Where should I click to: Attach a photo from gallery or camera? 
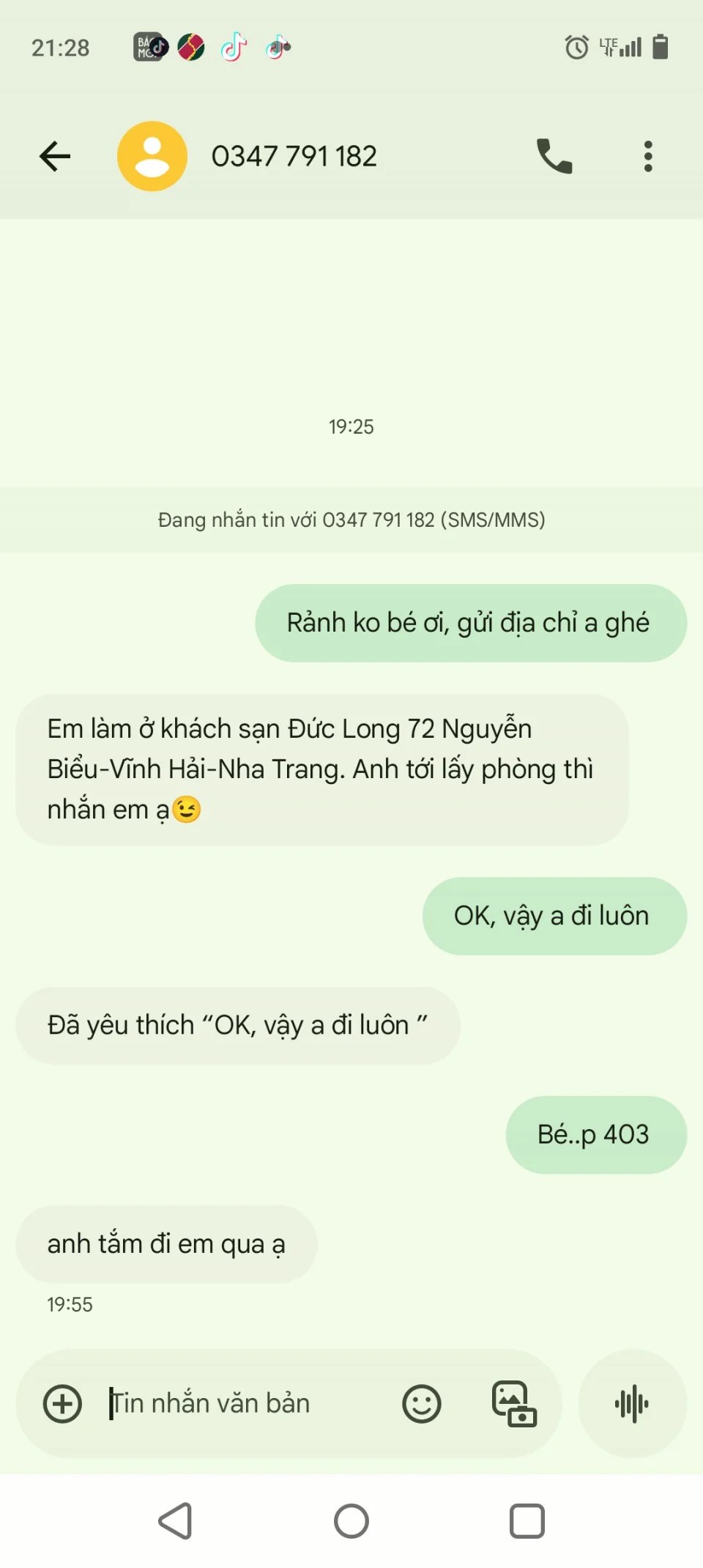pos(514,1404)
